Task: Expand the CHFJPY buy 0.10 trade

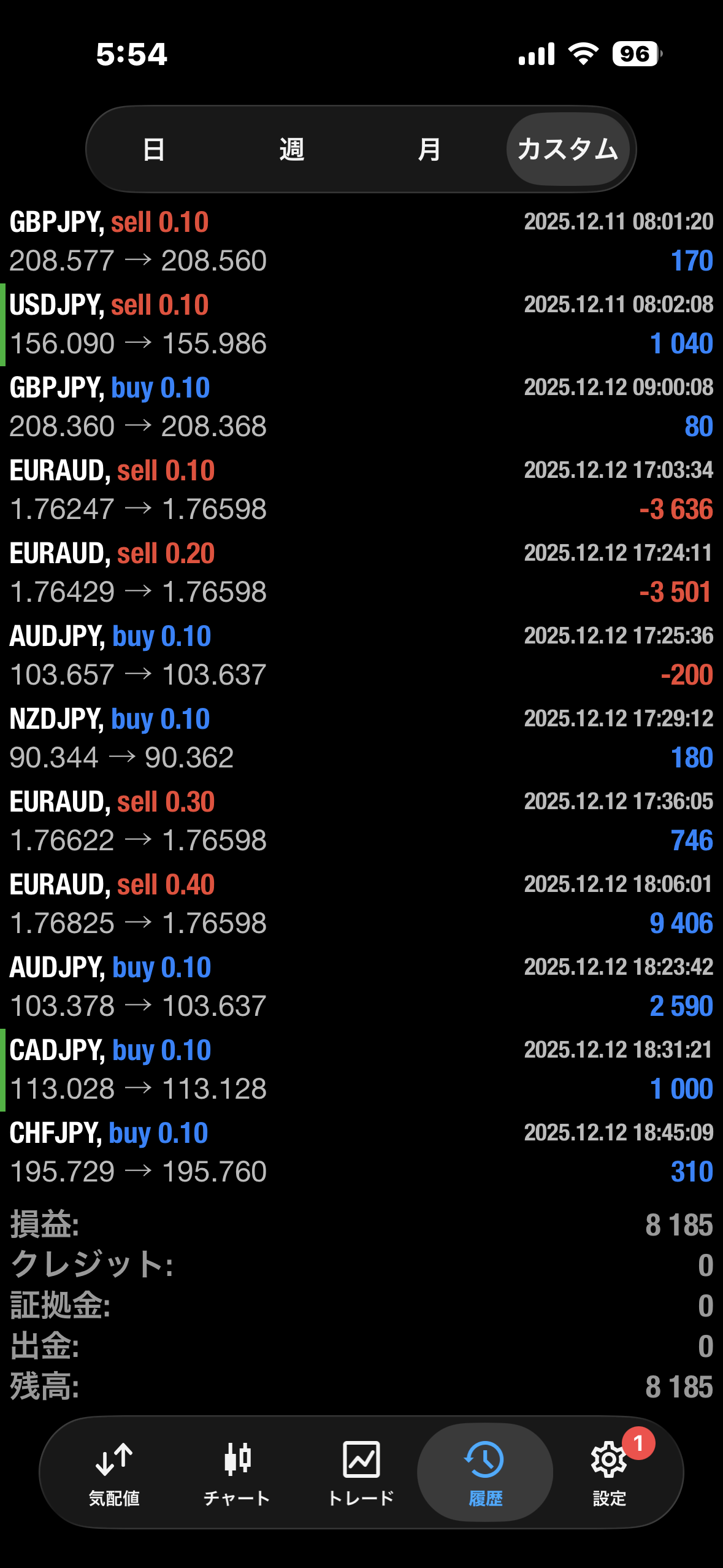Action: (x=361, y=1153)
